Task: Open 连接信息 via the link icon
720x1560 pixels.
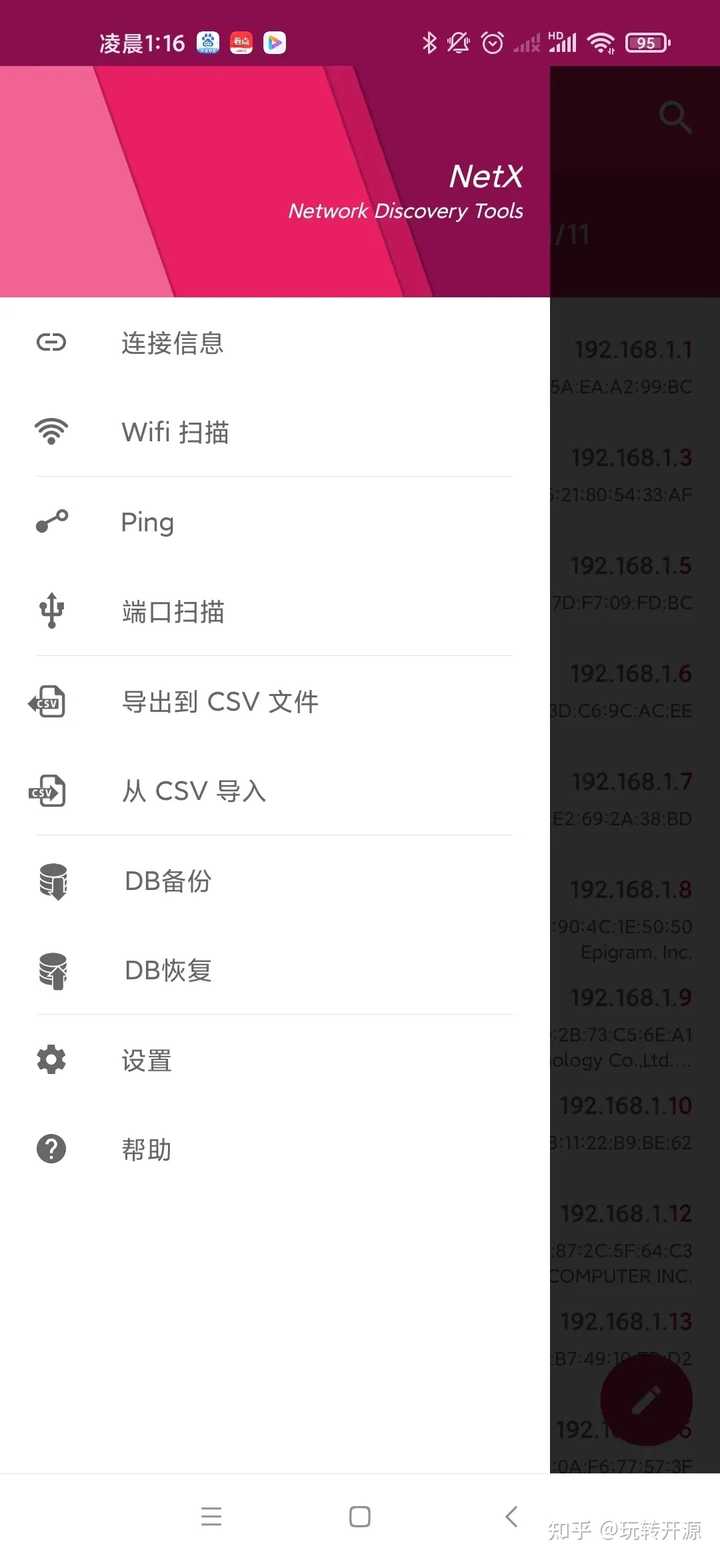Action: pos(50,342)
